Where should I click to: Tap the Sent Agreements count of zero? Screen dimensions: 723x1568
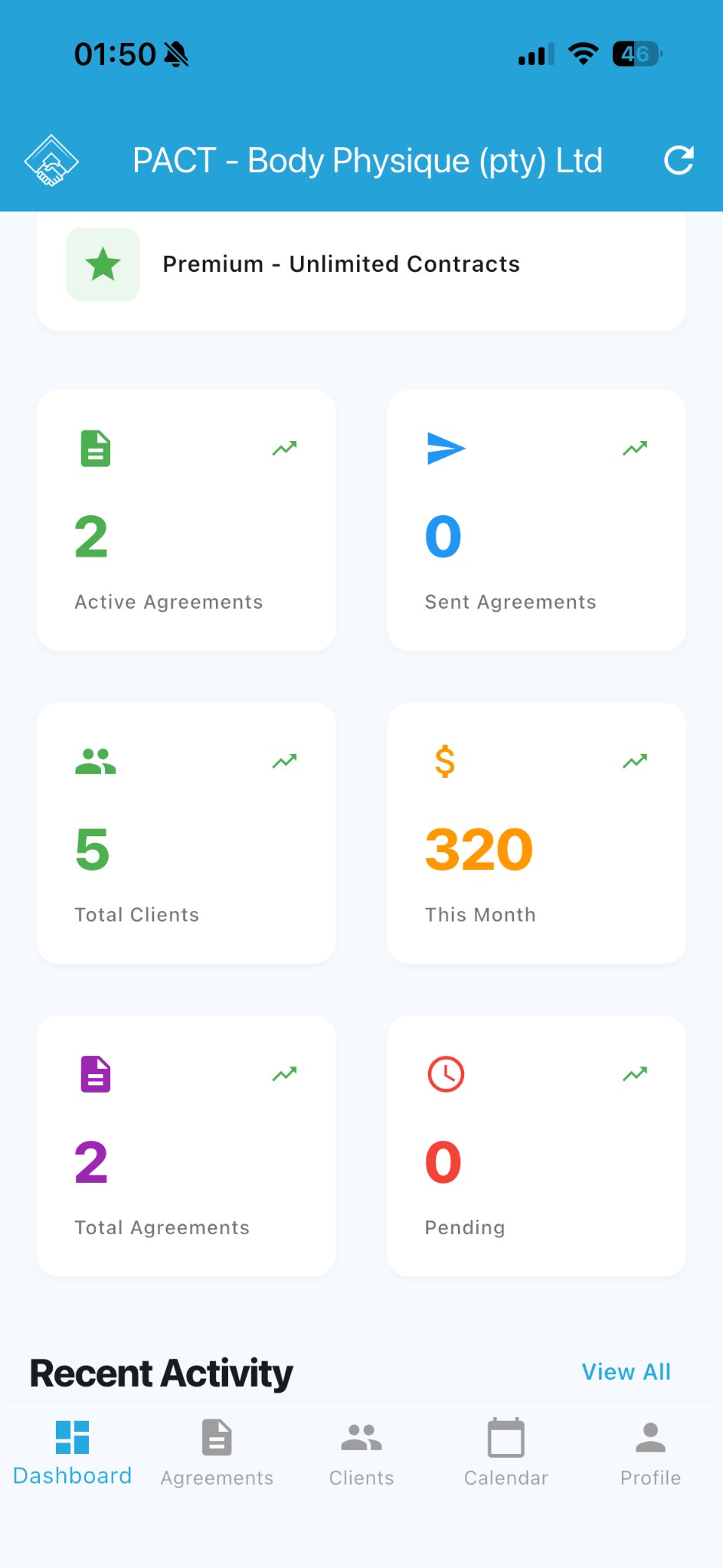coord(442,536)
